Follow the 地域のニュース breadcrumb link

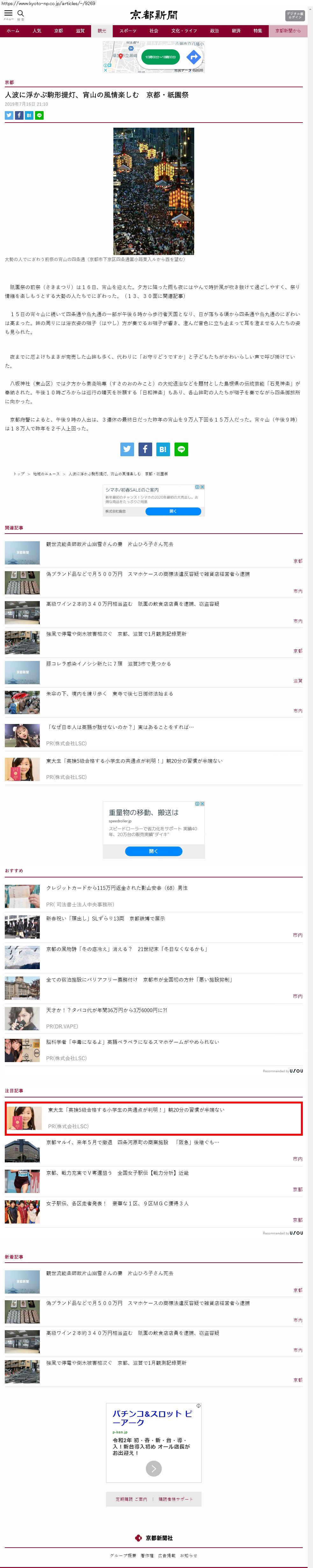click(x=46, y=473)
